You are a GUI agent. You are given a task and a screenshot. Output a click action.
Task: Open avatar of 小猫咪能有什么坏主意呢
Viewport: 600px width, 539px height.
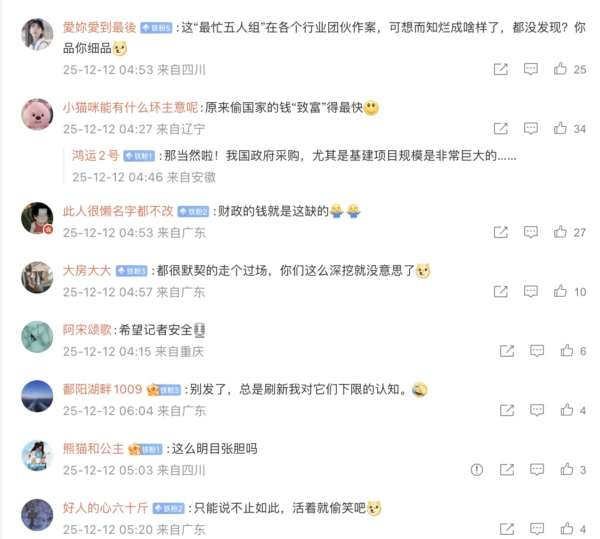tap(37, 114)
